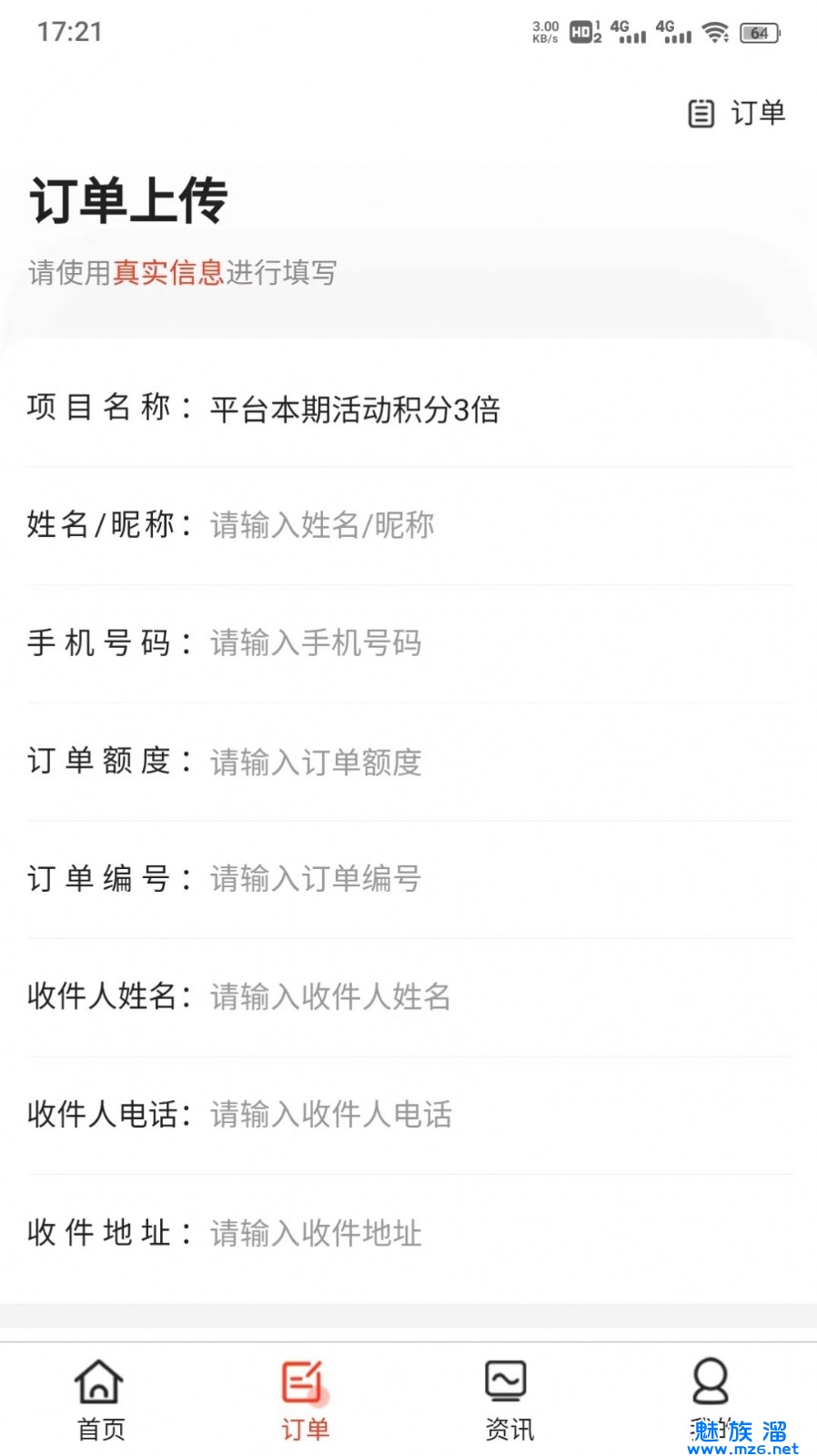Open the 订单 list in the top bar
Viewport: 817px width, 1456px height.
click(x=736, y=113)
